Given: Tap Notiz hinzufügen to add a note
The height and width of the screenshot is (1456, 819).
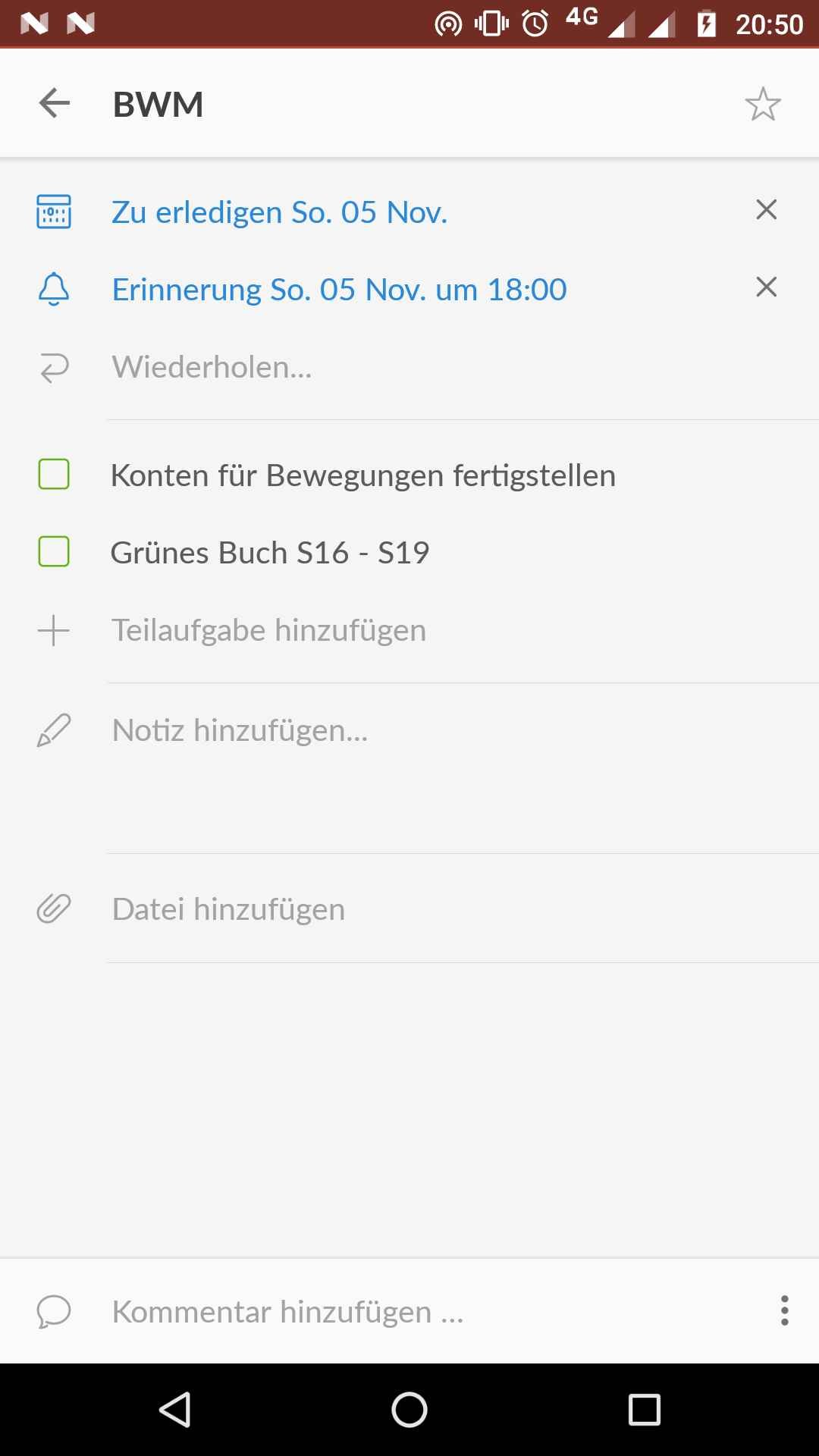Looking at the screenshot, I should coord(240,730).
